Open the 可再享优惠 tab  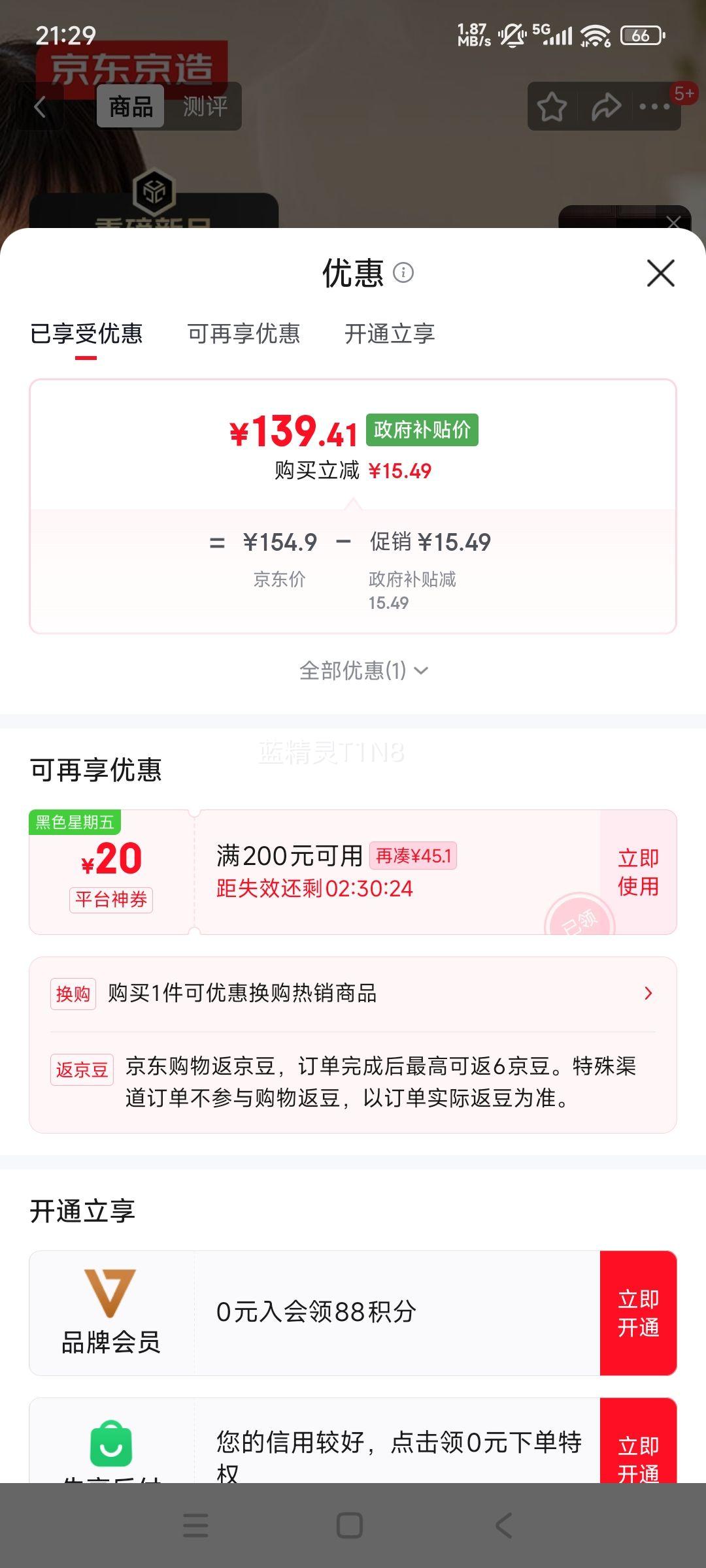pos(244,334)
